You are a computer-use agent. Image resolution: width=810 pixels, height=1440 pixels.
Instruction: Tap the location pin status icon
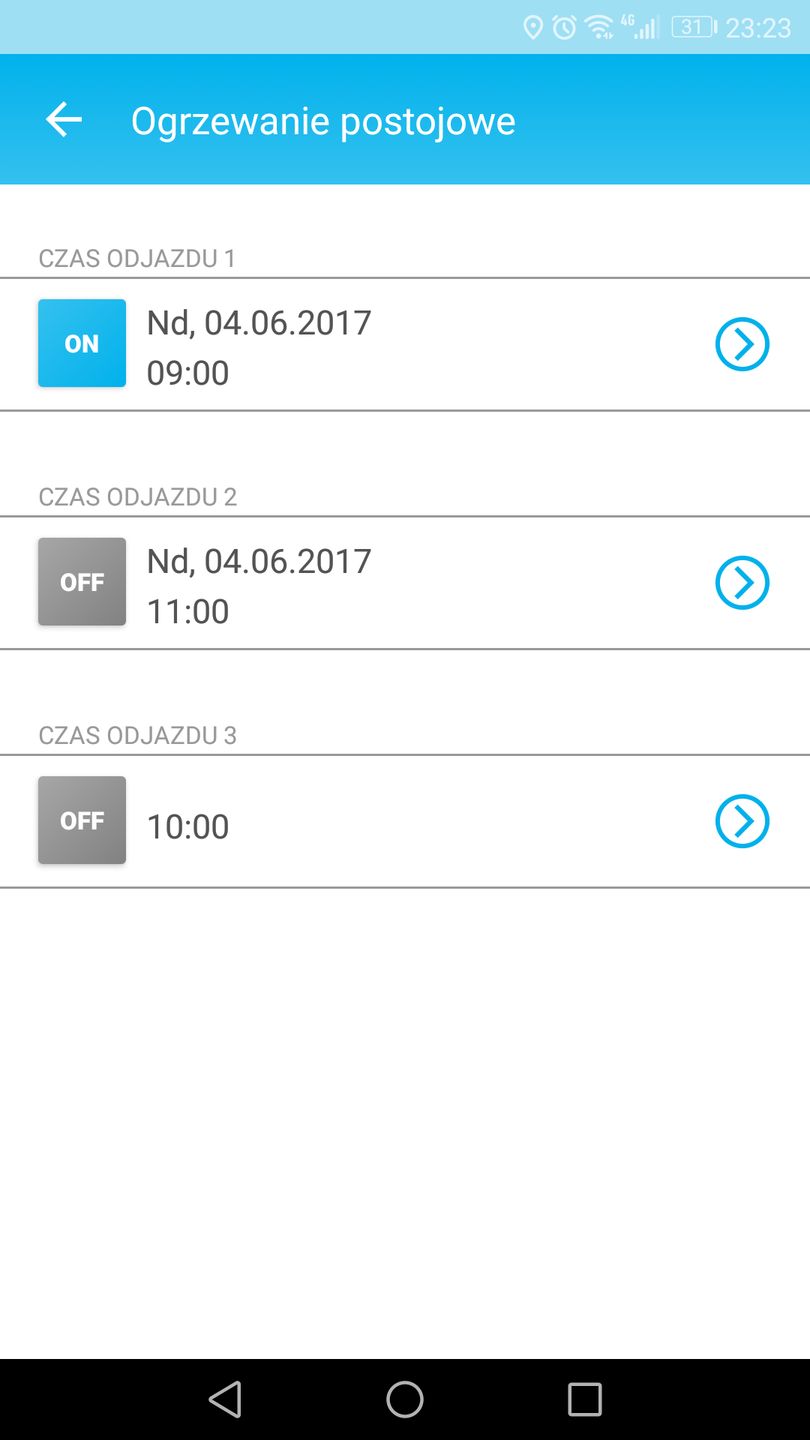533,27
